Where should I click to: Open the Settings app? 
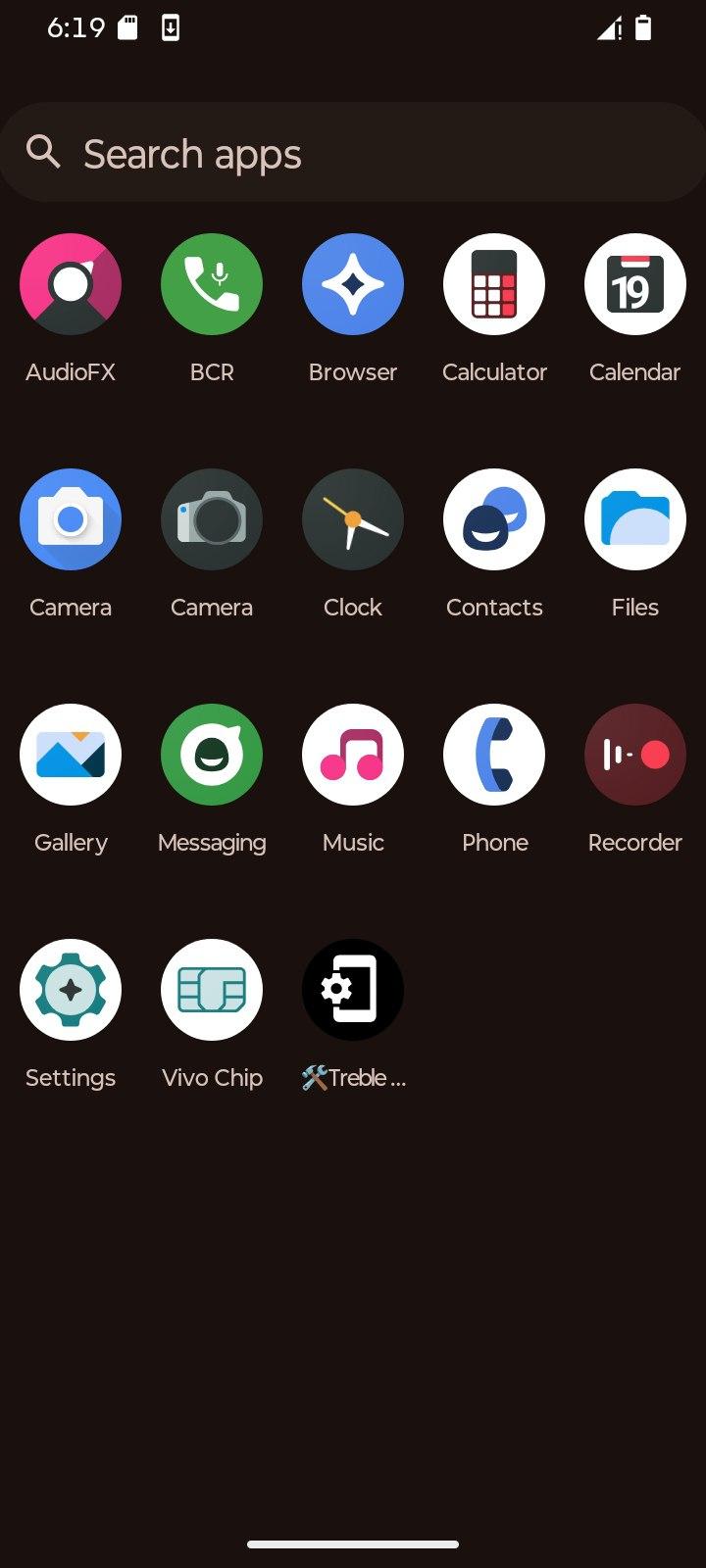click(x=71, y=990)
